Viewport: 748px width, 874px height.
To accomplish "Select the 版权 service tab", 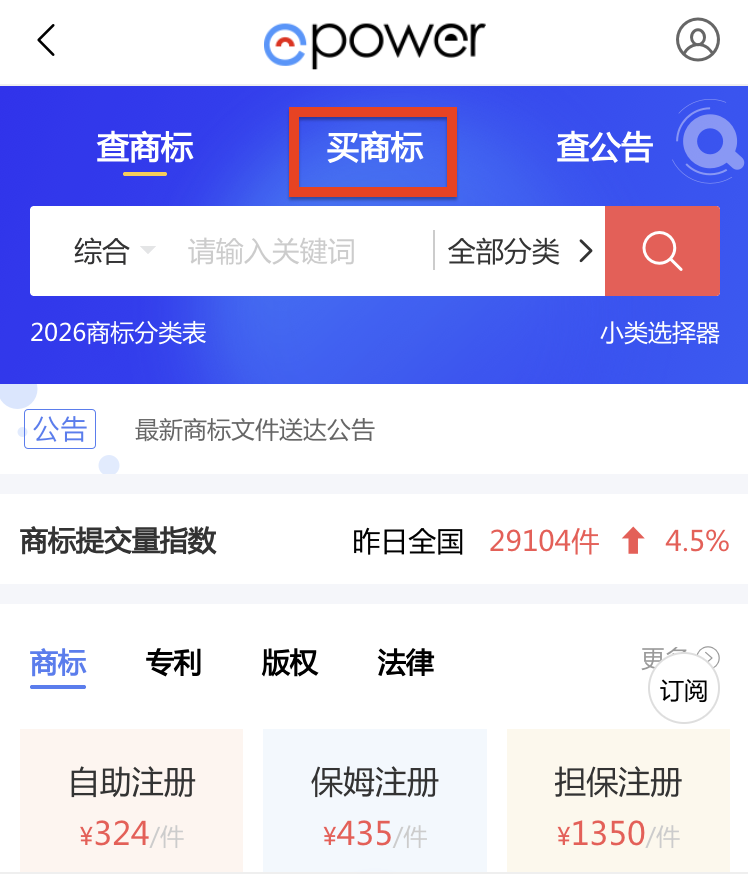I will click(x=290, y=662).
